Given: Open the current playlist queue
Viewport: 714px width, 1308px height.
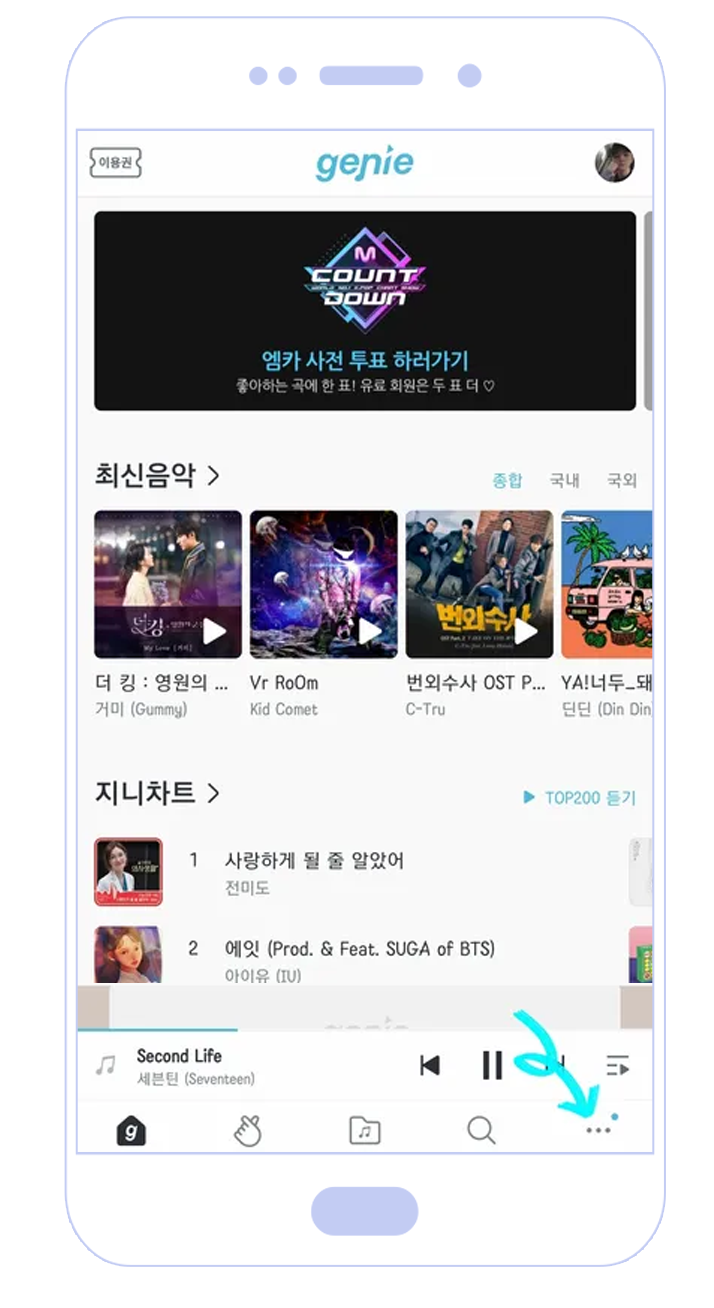Looking at the screenshot, I should point(618,1066).
